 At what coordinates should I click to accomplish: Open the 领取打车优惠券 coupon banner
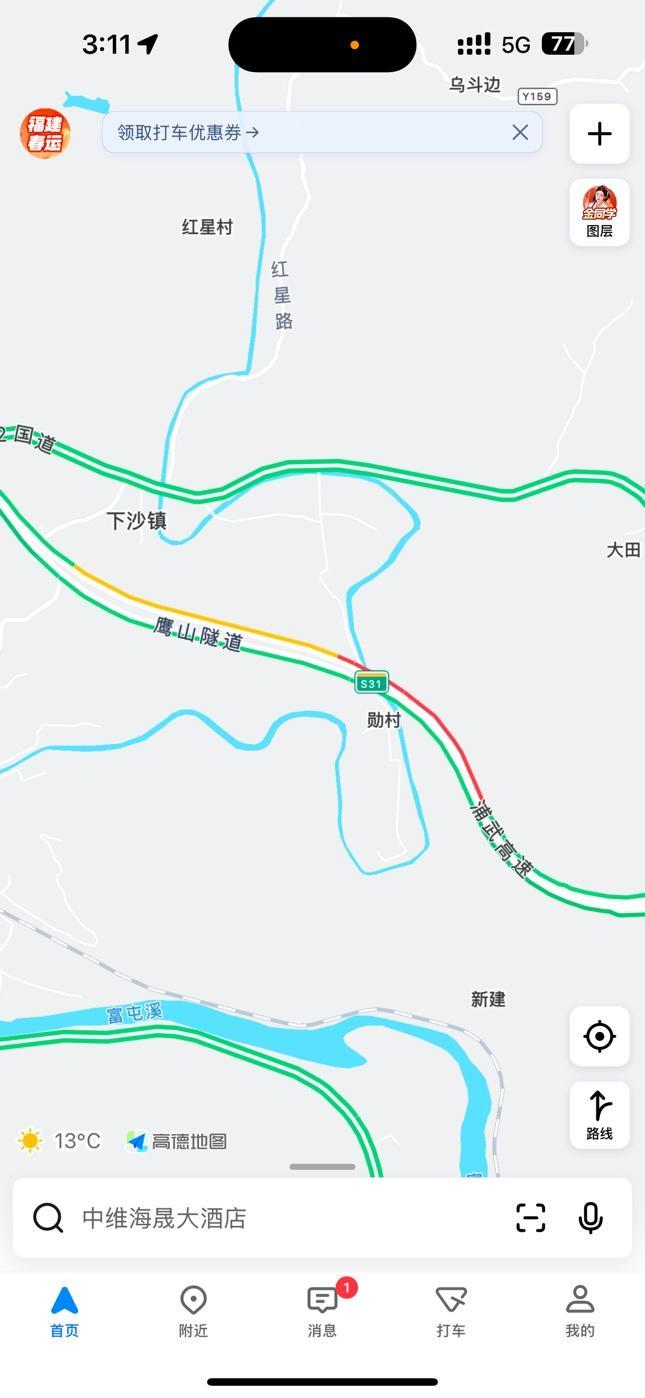[x=188, y=132]
